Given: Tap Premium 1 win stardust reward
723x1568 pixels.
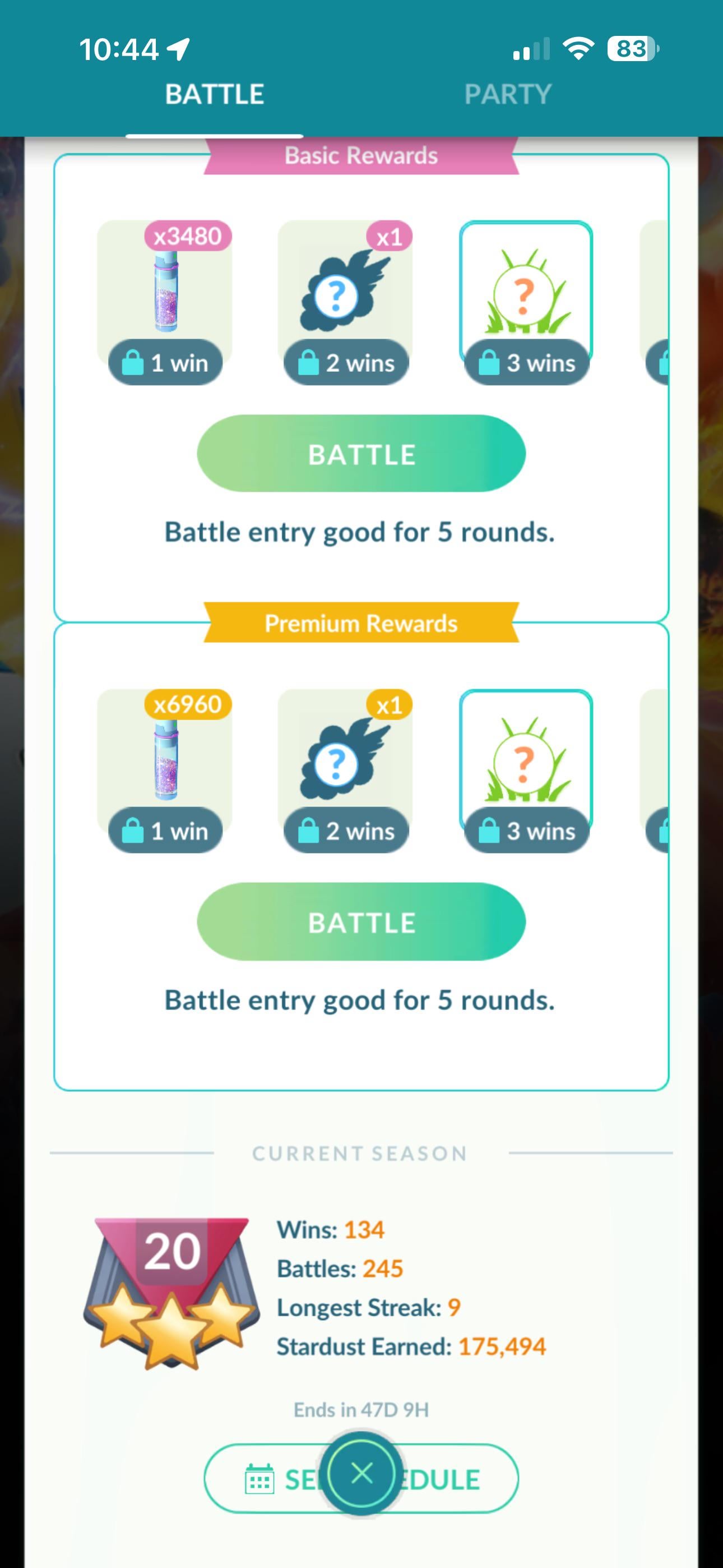Looking at the screenshot, I should click(x=165, y=761).
